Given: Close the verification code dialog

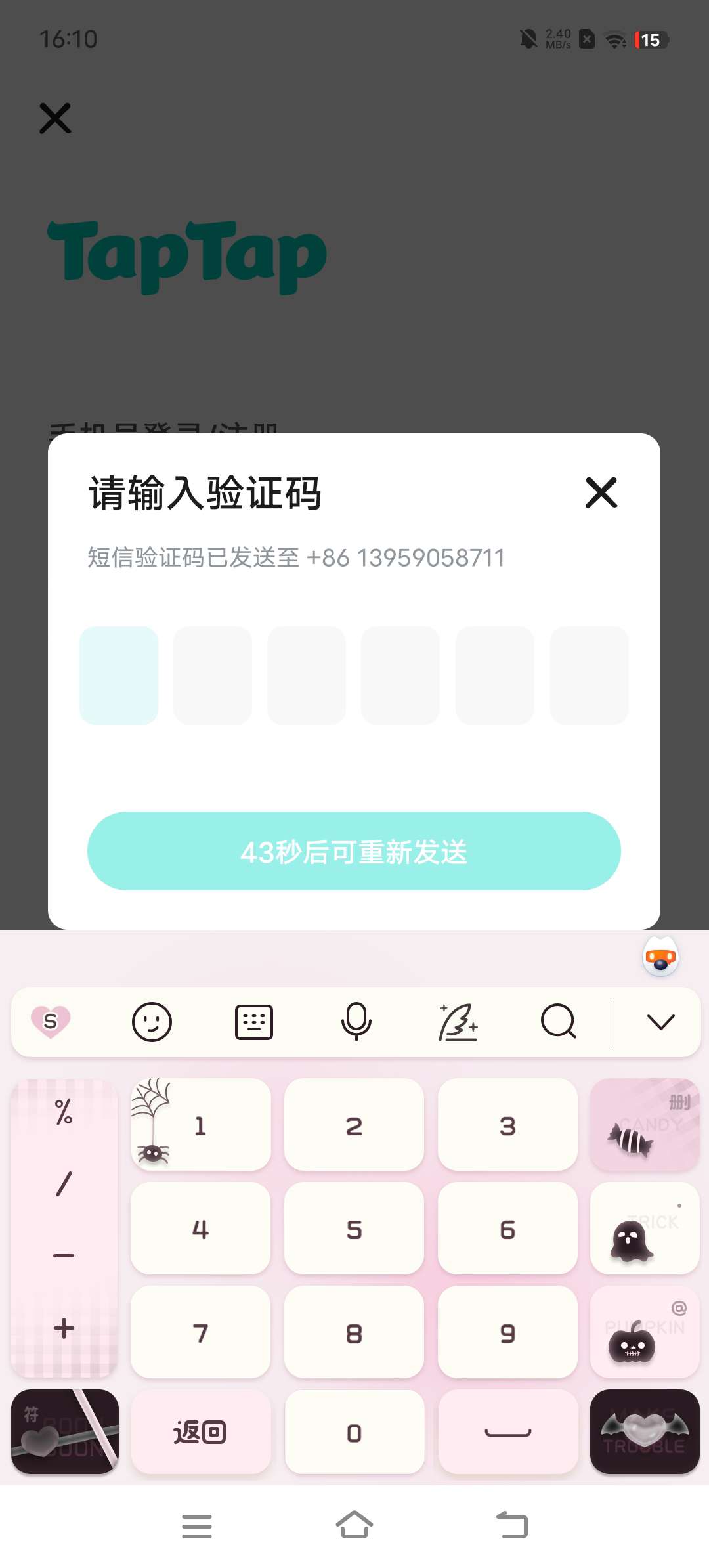Looking at the screenshot, I should pyautogui.click(x=601, y=492).
